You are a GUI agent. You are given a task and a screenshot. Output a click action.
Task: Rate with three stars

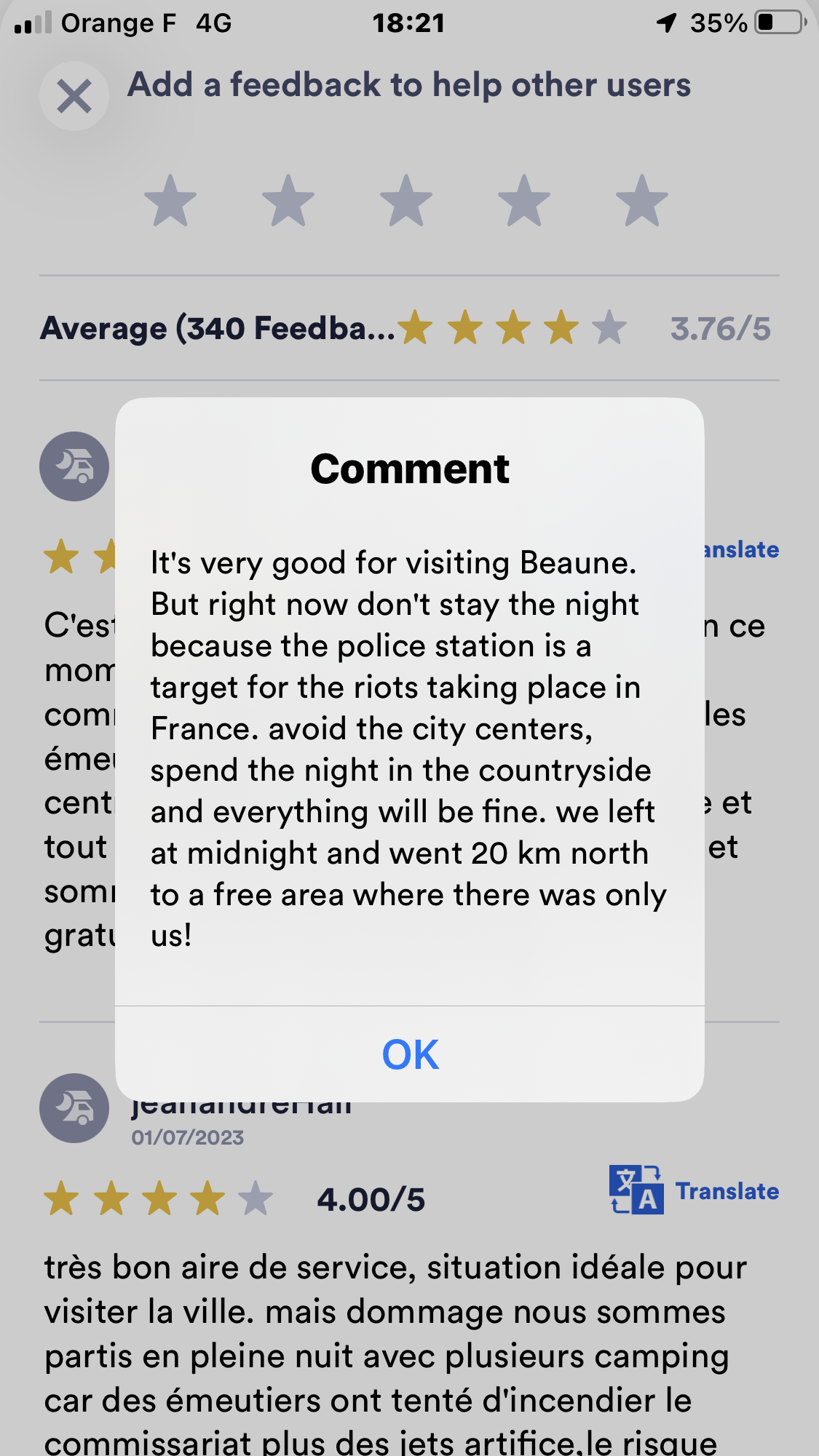406,201
